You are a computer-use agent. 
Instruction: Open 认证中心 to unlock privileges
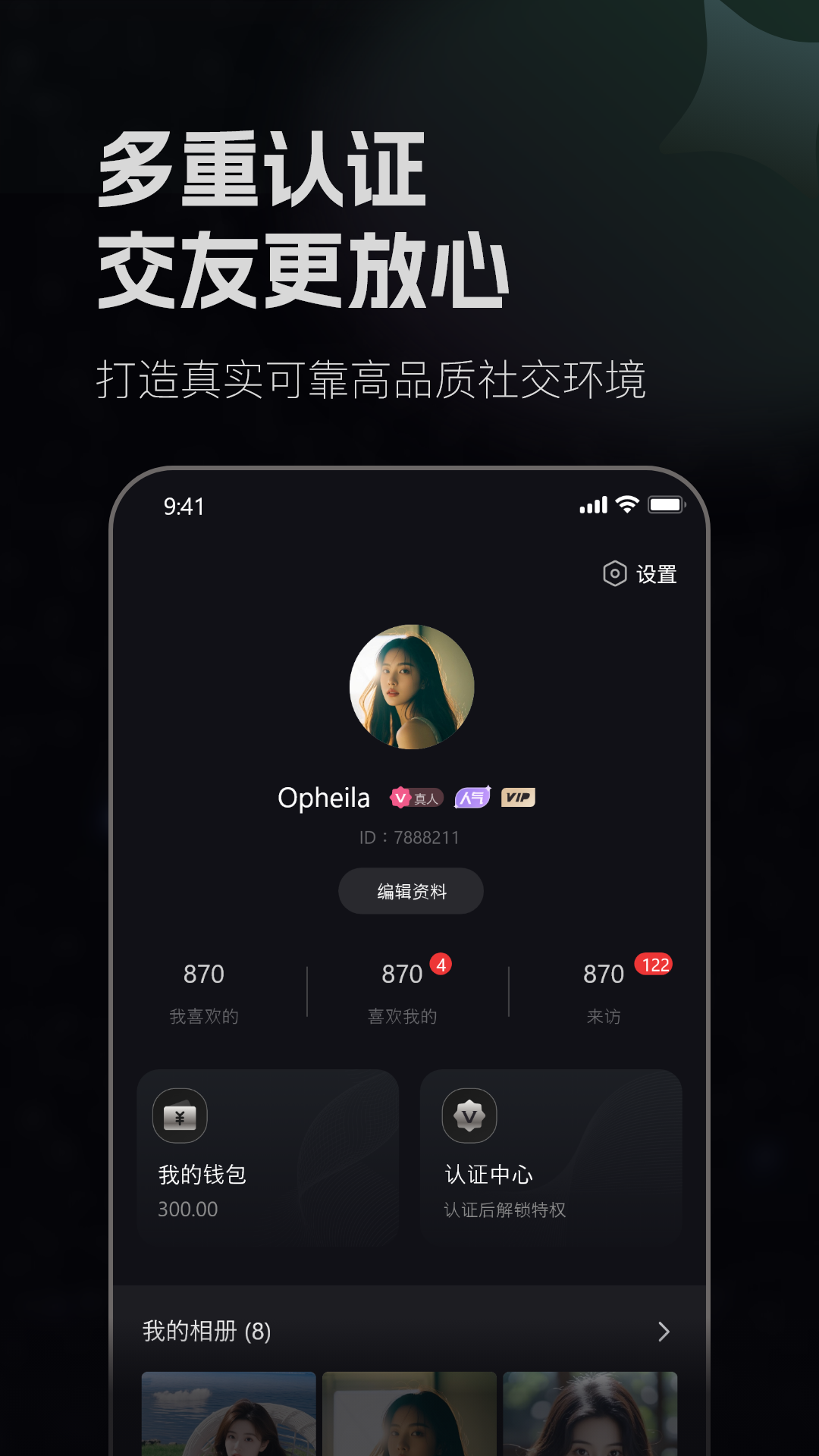pos(551,1156)
